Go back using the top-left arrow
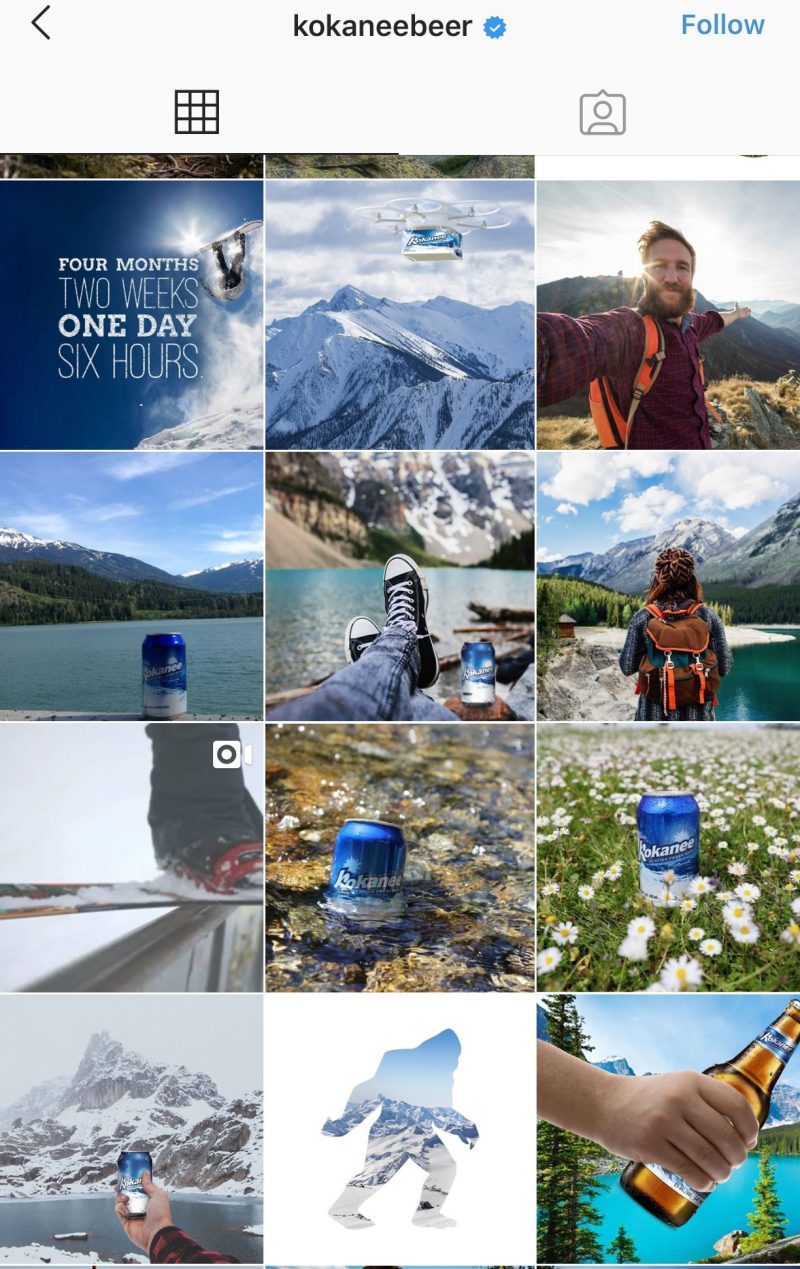Viewport: 800px width, 1269px height. (x=40, y=24)
